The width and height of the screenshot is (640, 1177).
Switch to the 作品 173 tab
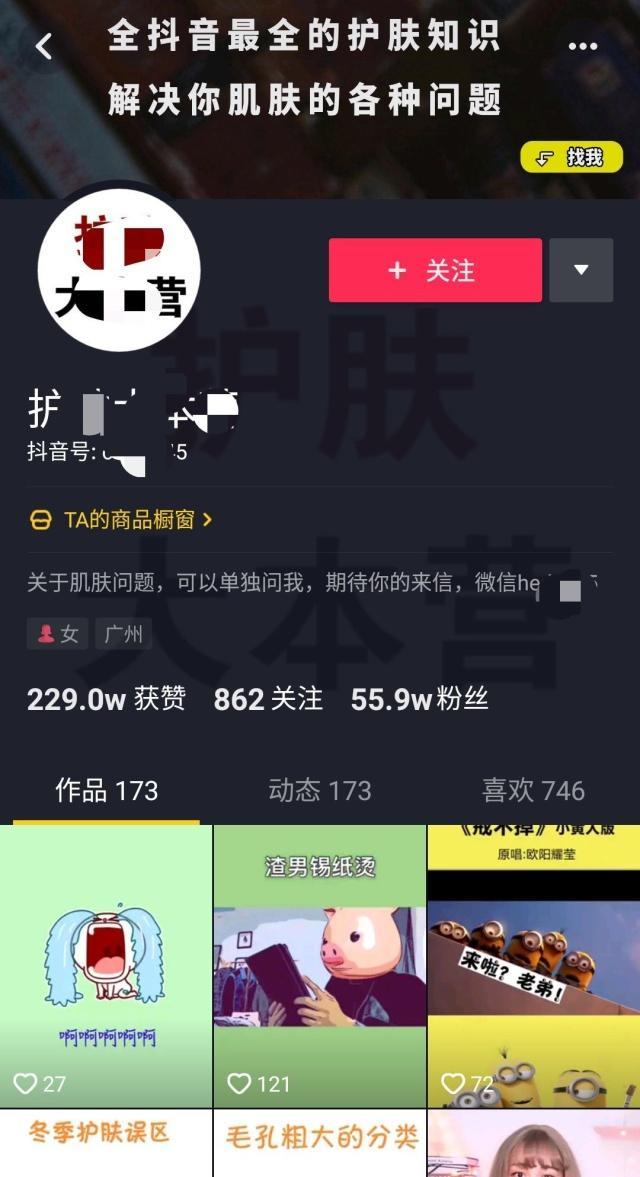tap(107, 790)
